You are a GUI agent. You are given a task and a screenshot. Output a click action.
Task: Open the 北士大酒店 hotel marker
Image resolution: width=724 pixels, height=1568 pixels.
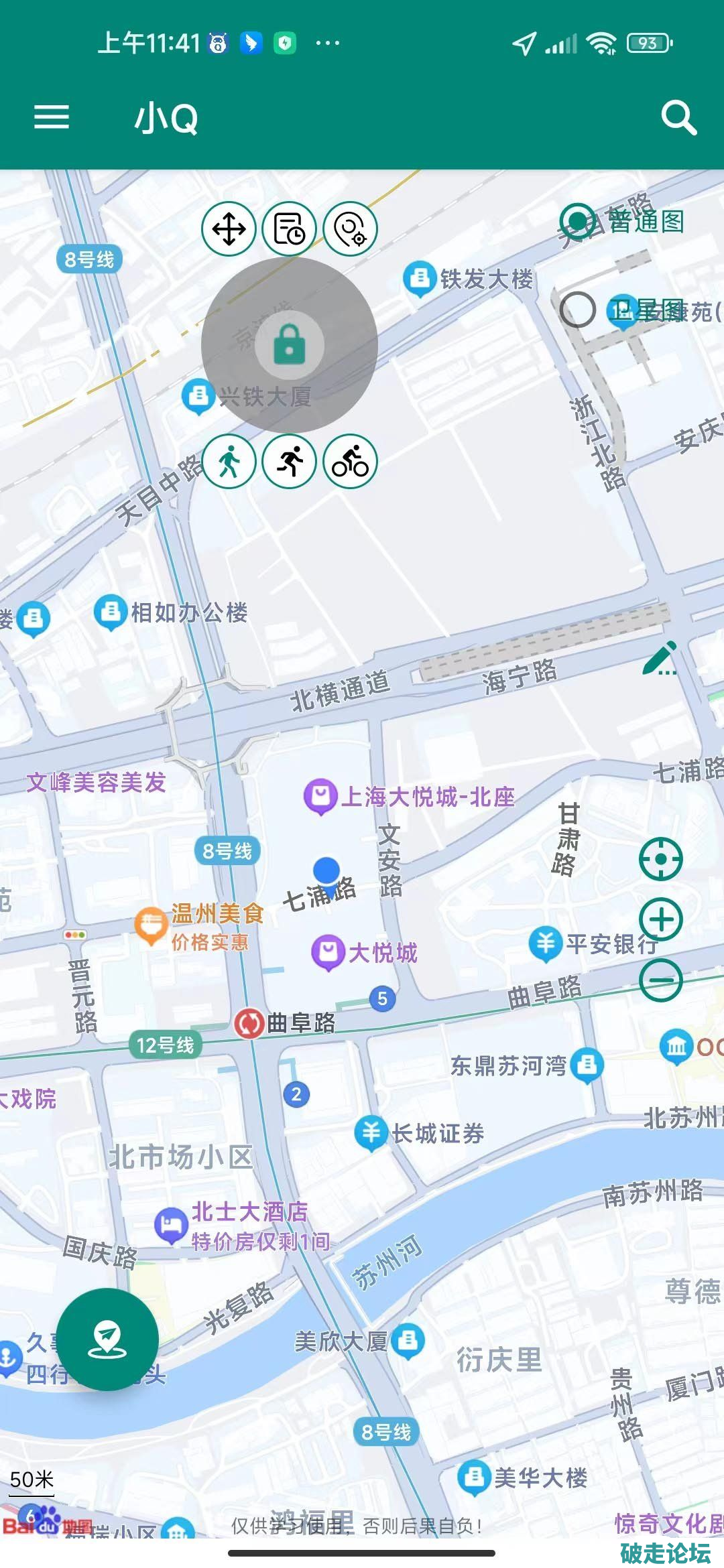171,1225
